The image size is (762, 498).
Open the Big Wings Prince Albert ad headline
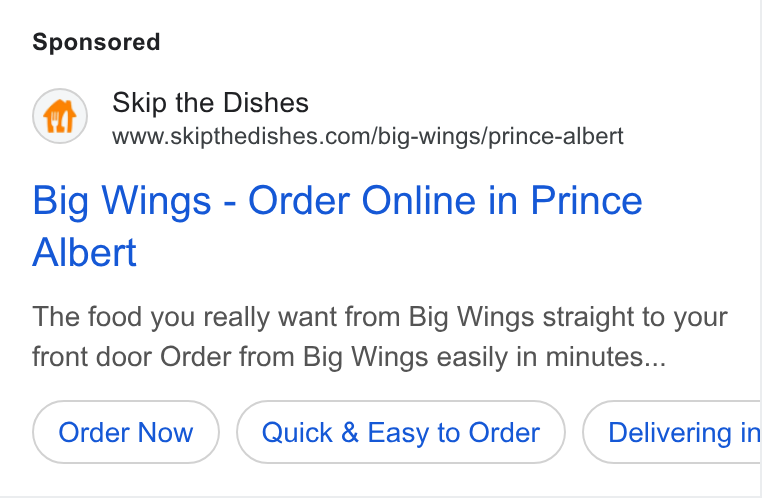coord(337,226)
